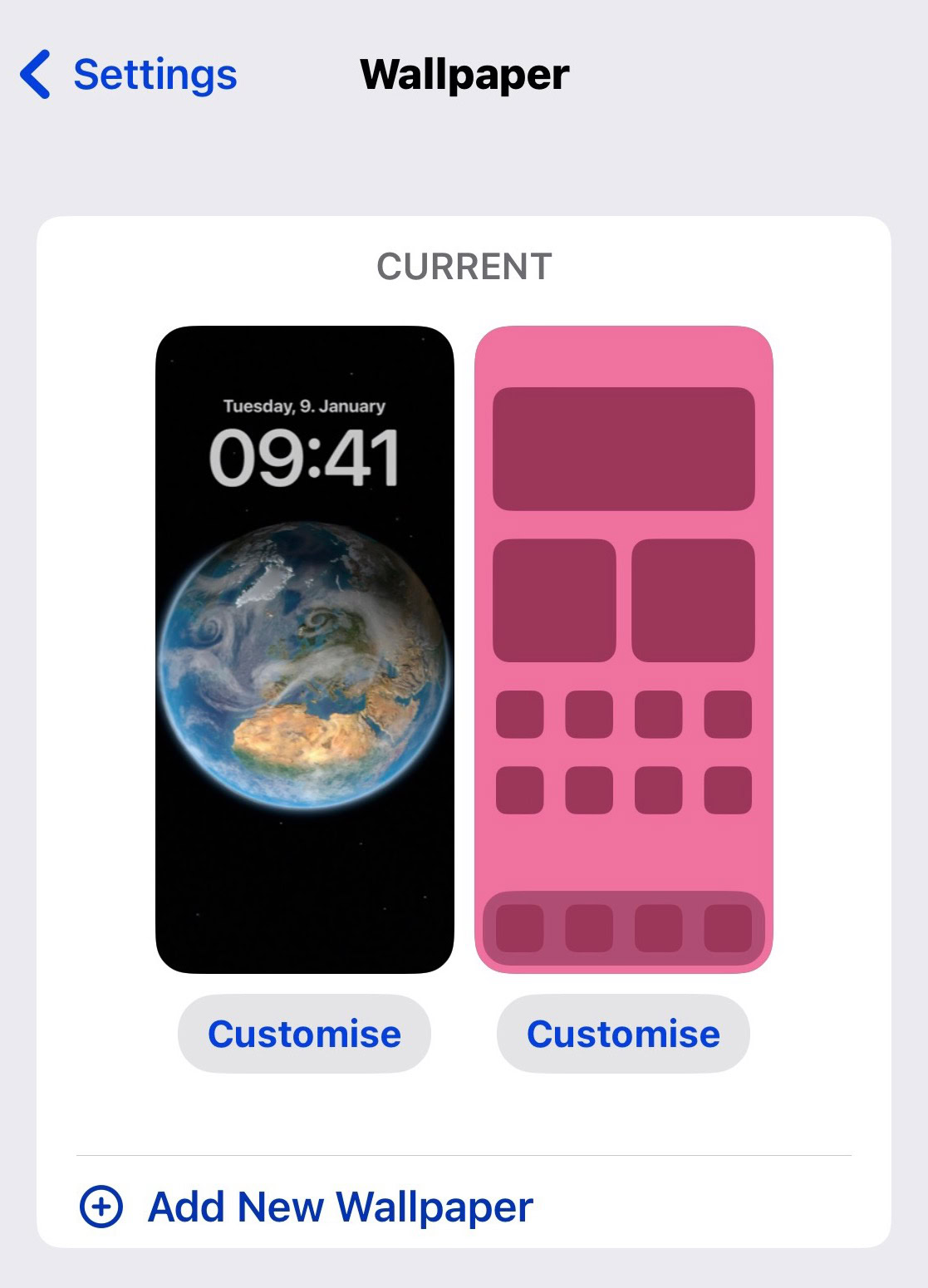Customise the Earth lock screen wallpaper
Image resolution: width=928 pixels, height=1288 pixels.
coord(304,1034)
